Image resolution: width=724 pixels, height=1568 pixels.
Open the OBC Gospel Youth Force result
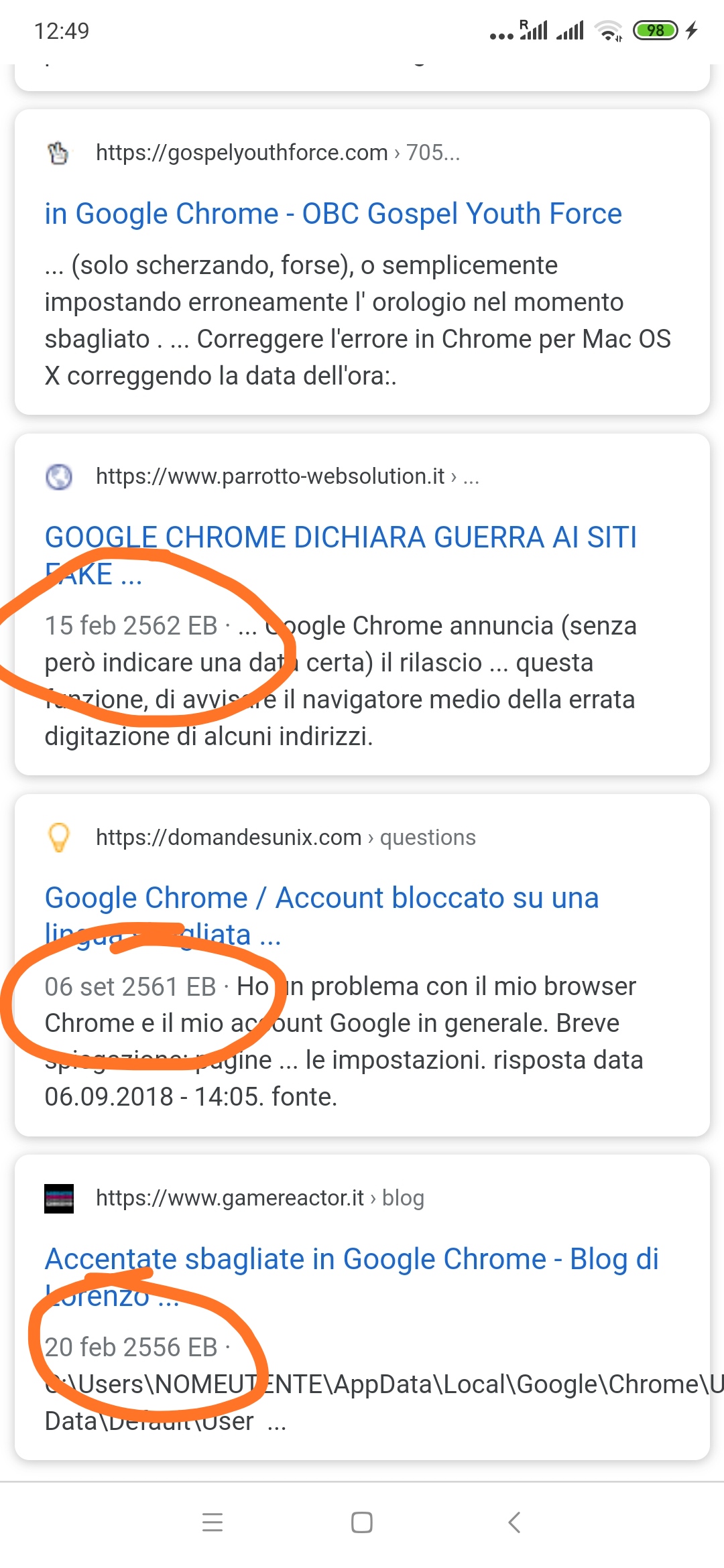click(x=333, y=214)
